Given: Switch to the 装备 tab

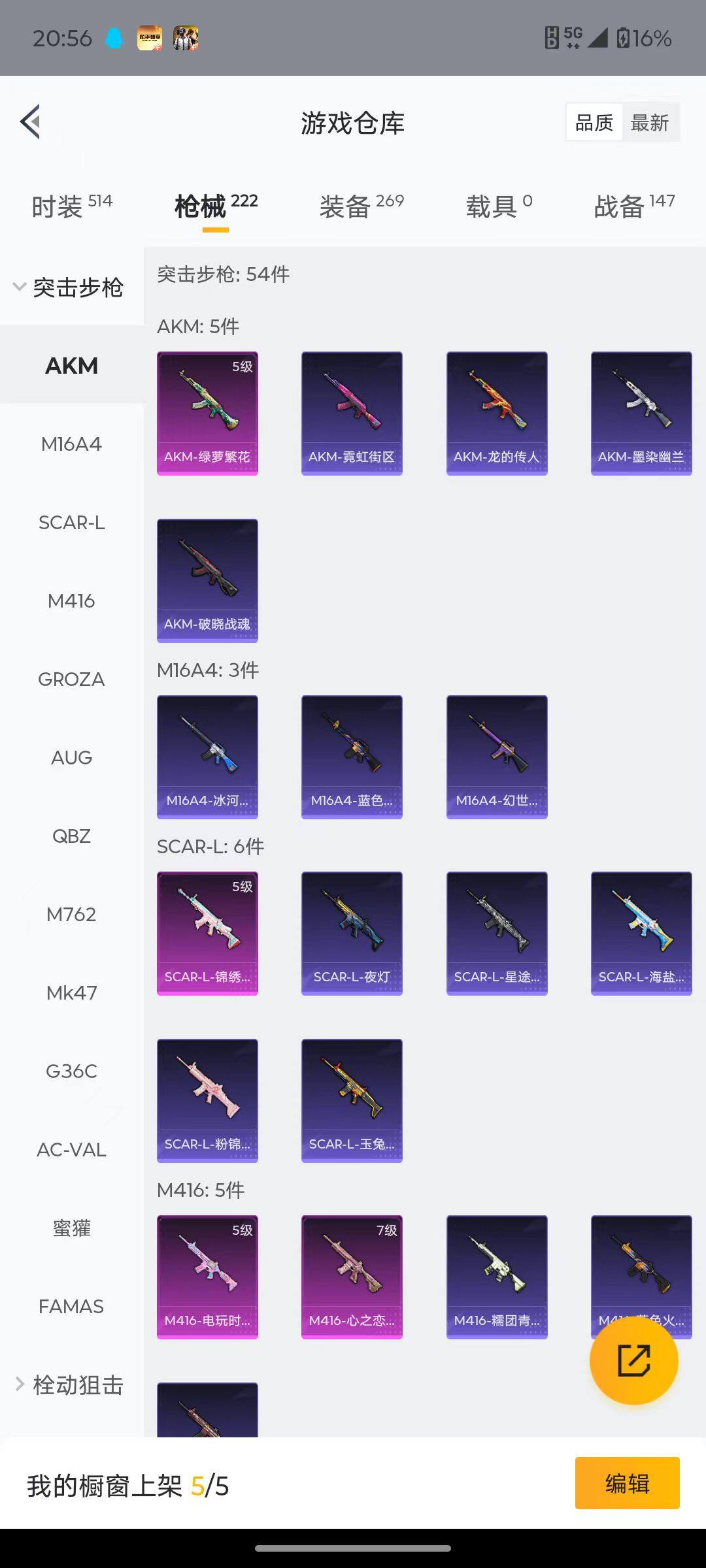Looking at the screenshot, I should [361, 206].
